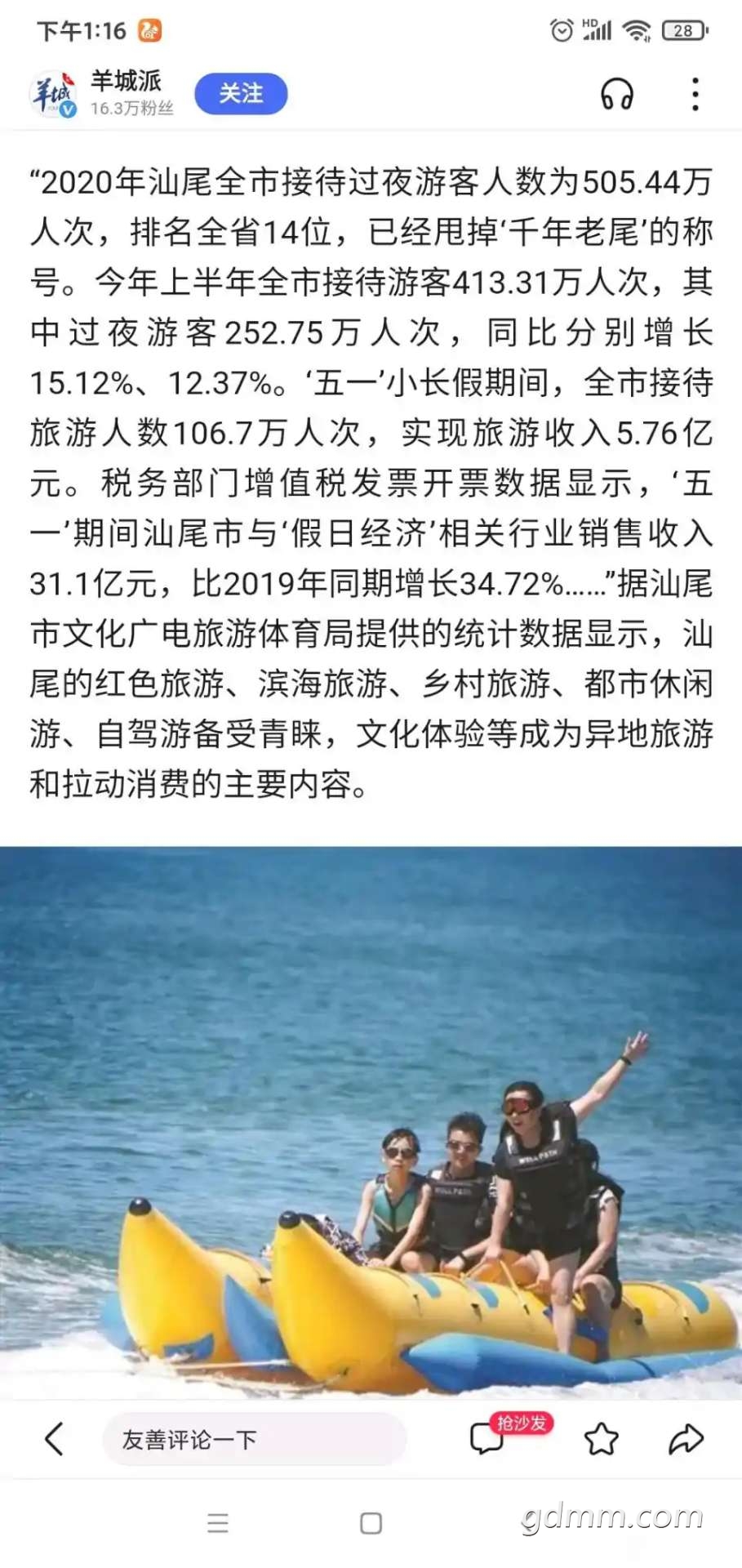The image size is (742, 1568).
Task: Go back with the arrow icon
Action: [x=55, y=1439]
